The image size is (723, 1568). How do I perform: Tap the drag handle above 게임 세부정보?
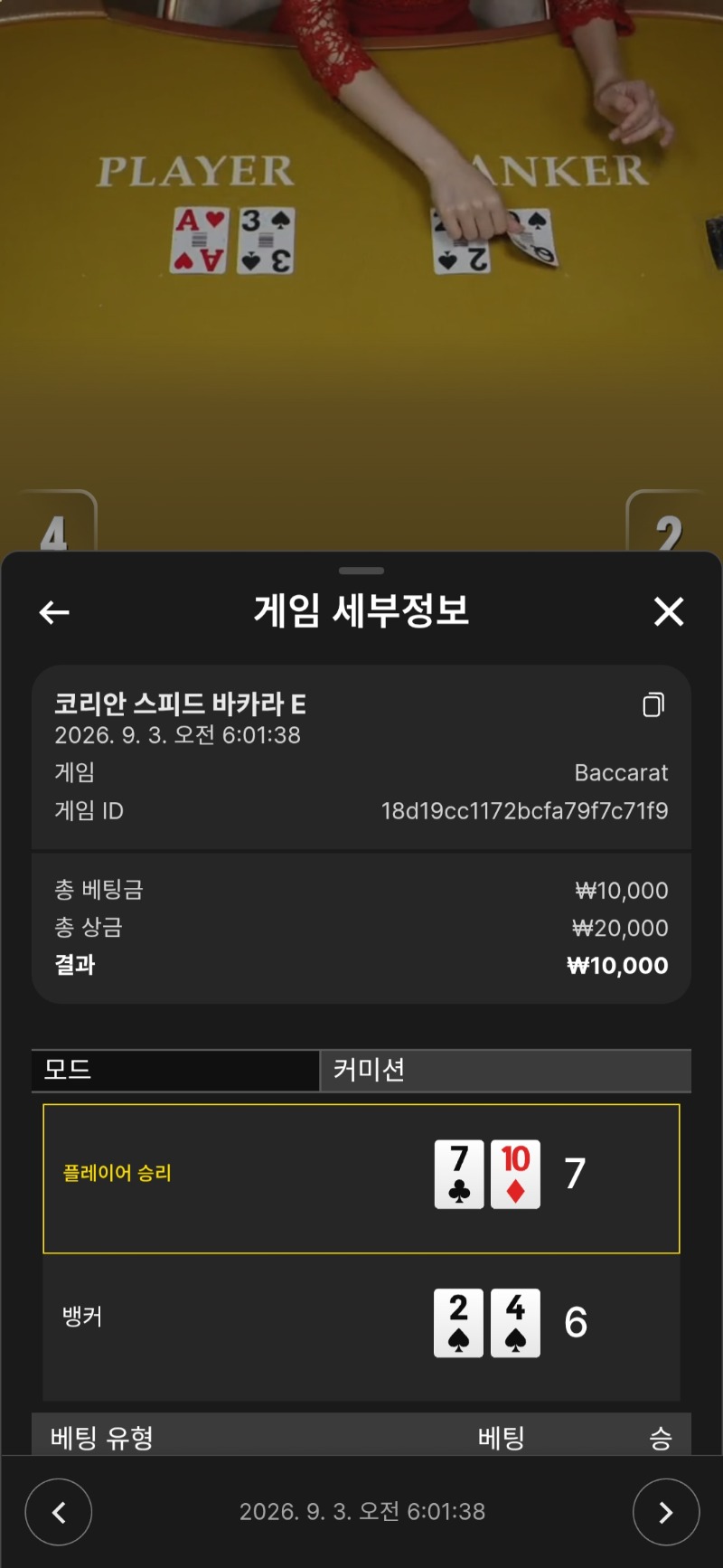[x=361, y=571]
